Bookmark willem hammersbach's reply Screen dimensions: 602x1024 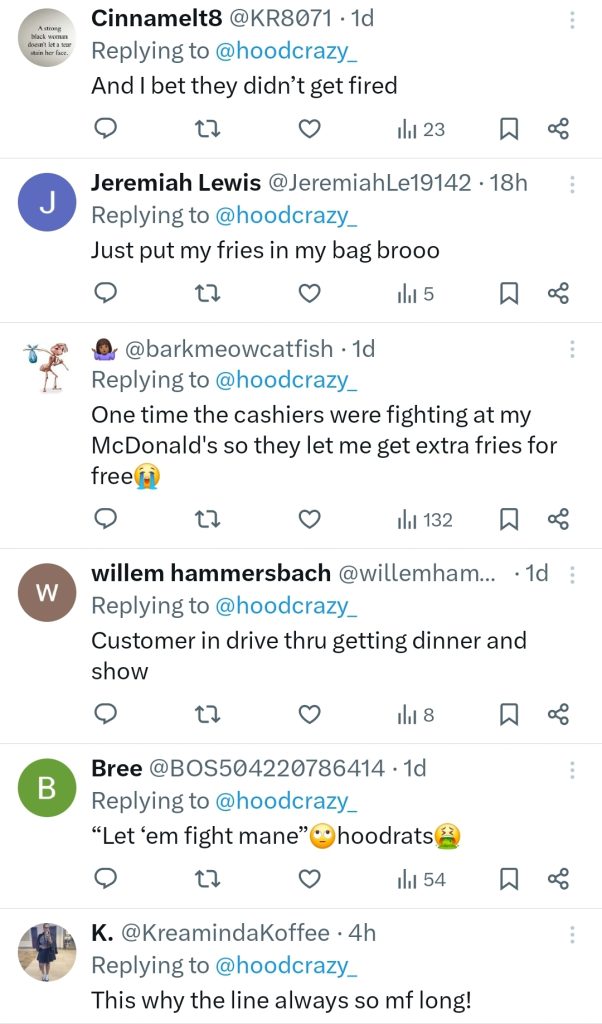point(508,714)
